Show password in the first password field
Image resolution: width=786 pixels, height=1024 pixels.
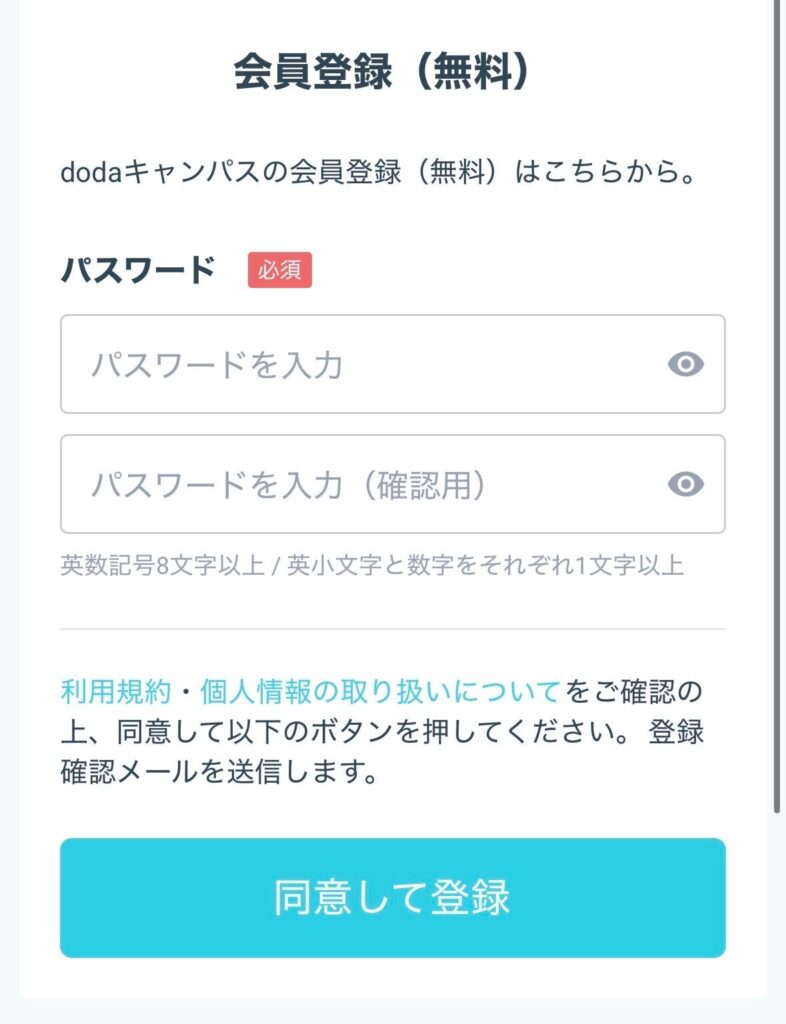point(685,365)
